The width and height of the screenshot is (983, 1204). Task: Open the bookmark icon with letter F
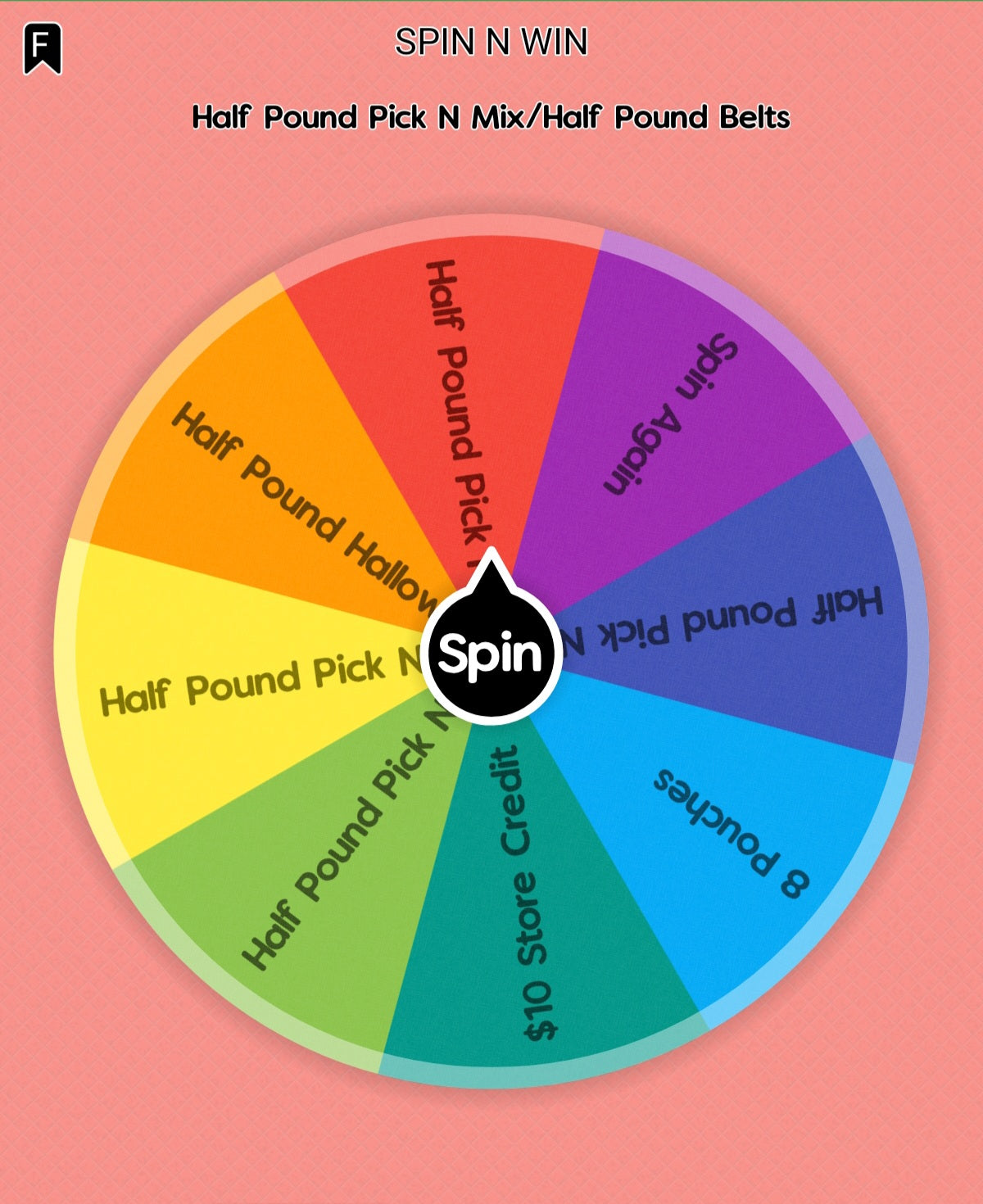click(x=43, y=48)
